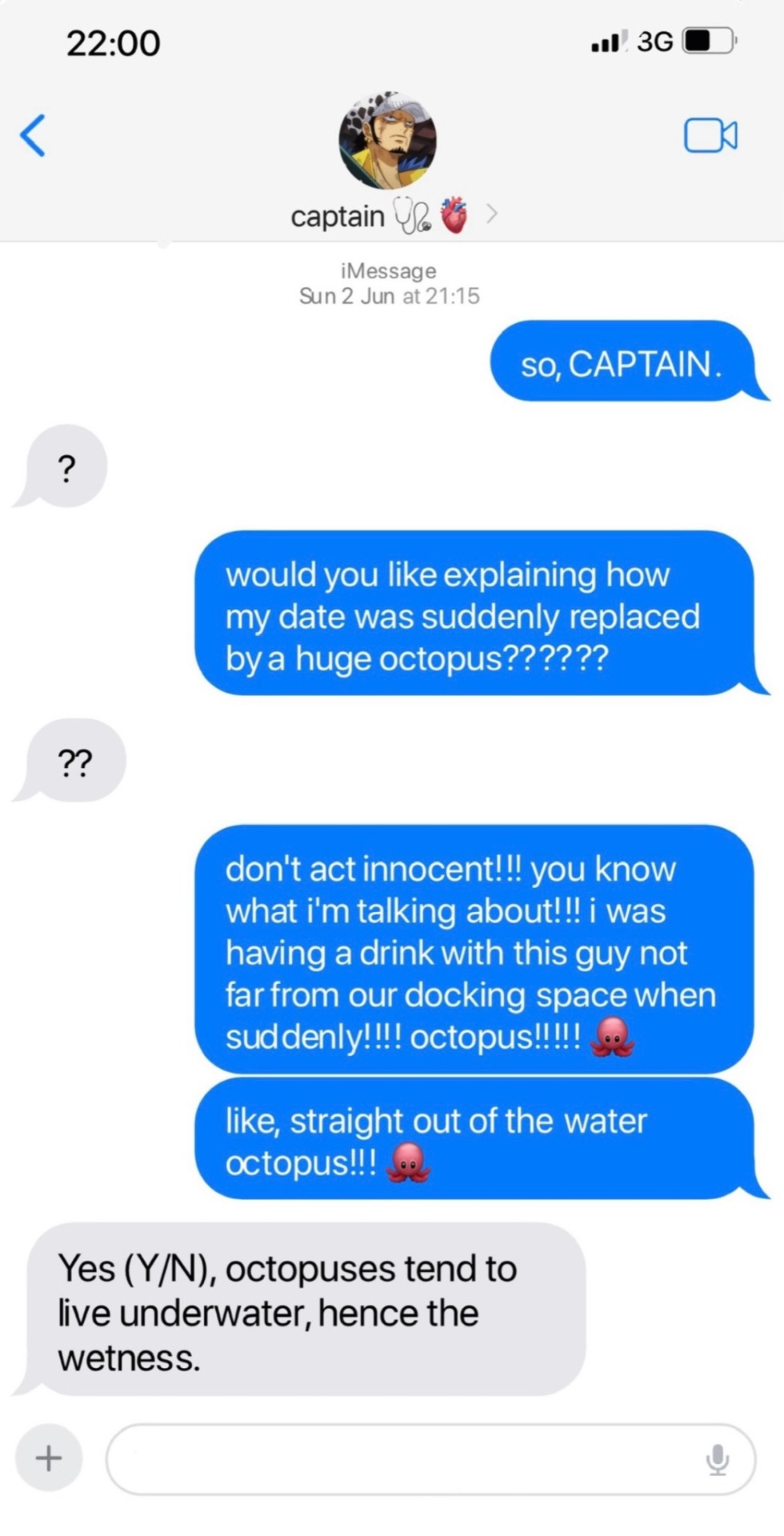This screenshot has height=1536, width=784.
Task: Open the plus attachments menu
Action: click(49, 1458)
